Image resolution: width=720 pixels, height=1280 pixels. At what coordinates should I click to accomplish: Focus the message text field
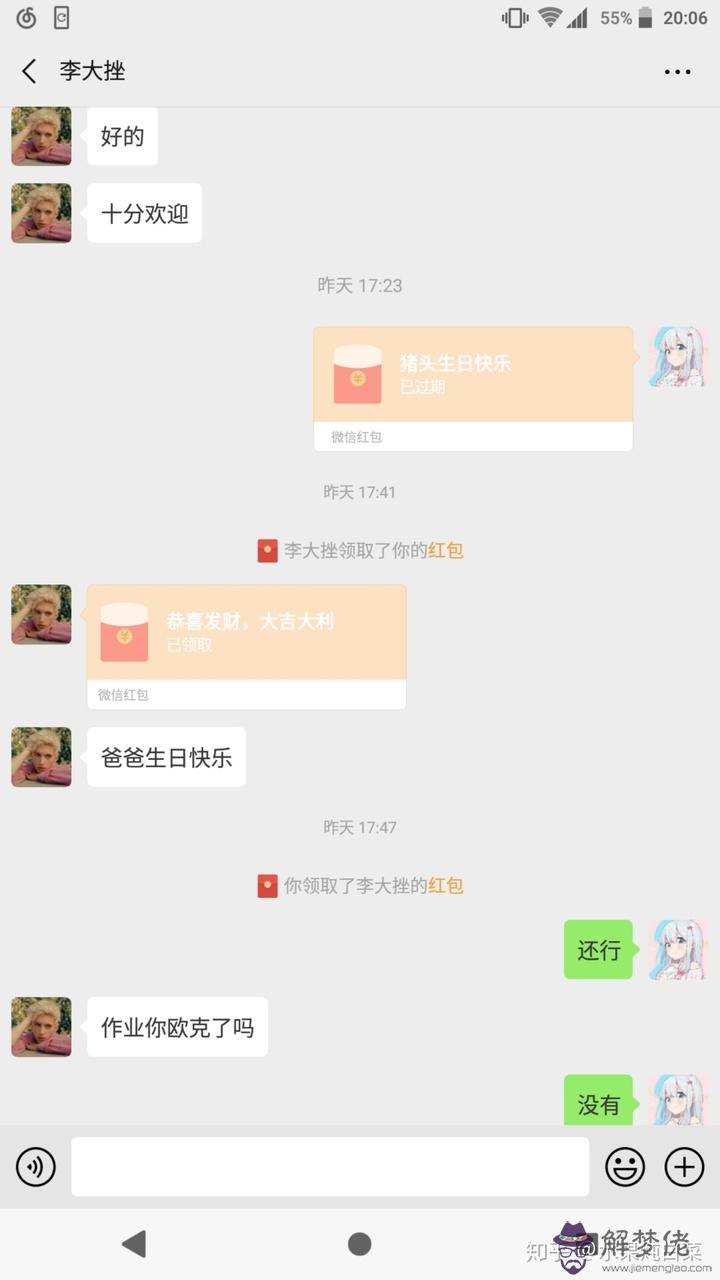[x=330, y=1166]
